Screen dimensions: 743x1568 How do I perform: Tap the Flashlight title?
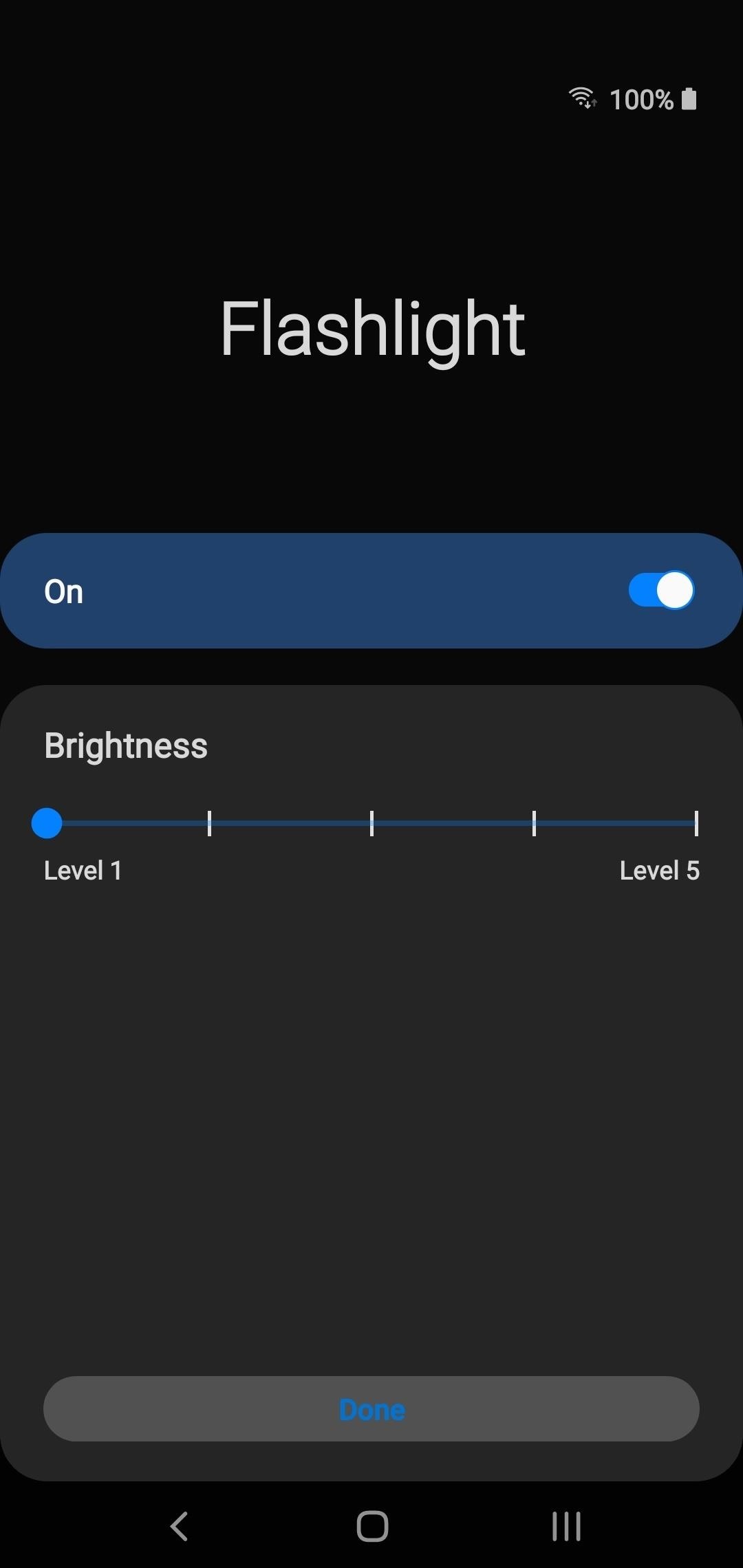click(x=371, y=329)
